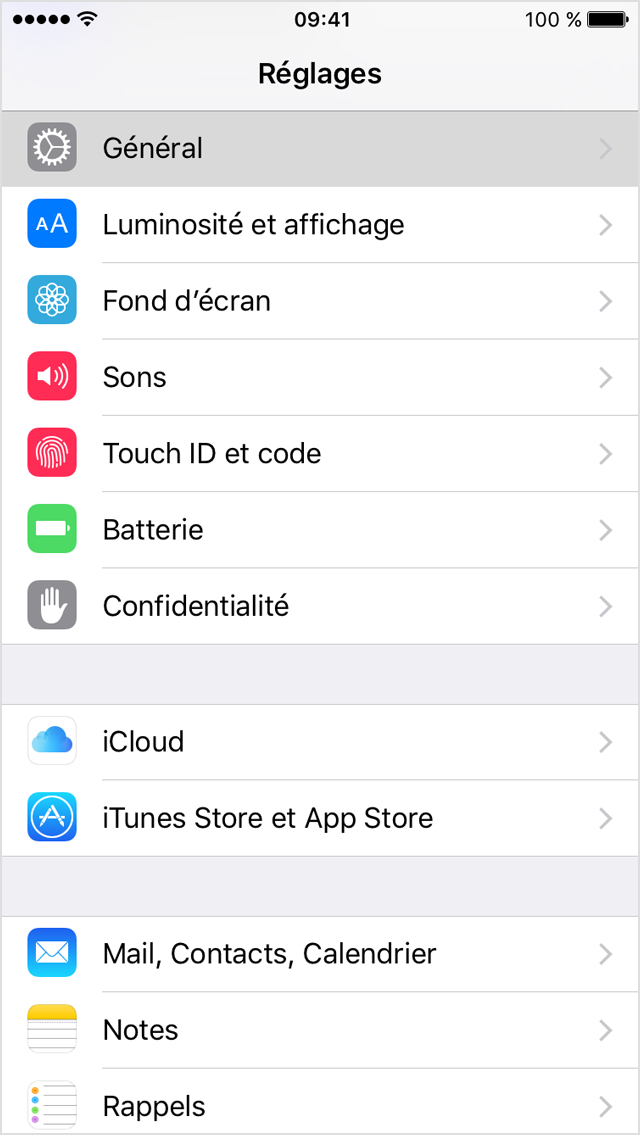Open iCloud settings

pyautogui.click(x=320, y=742)
